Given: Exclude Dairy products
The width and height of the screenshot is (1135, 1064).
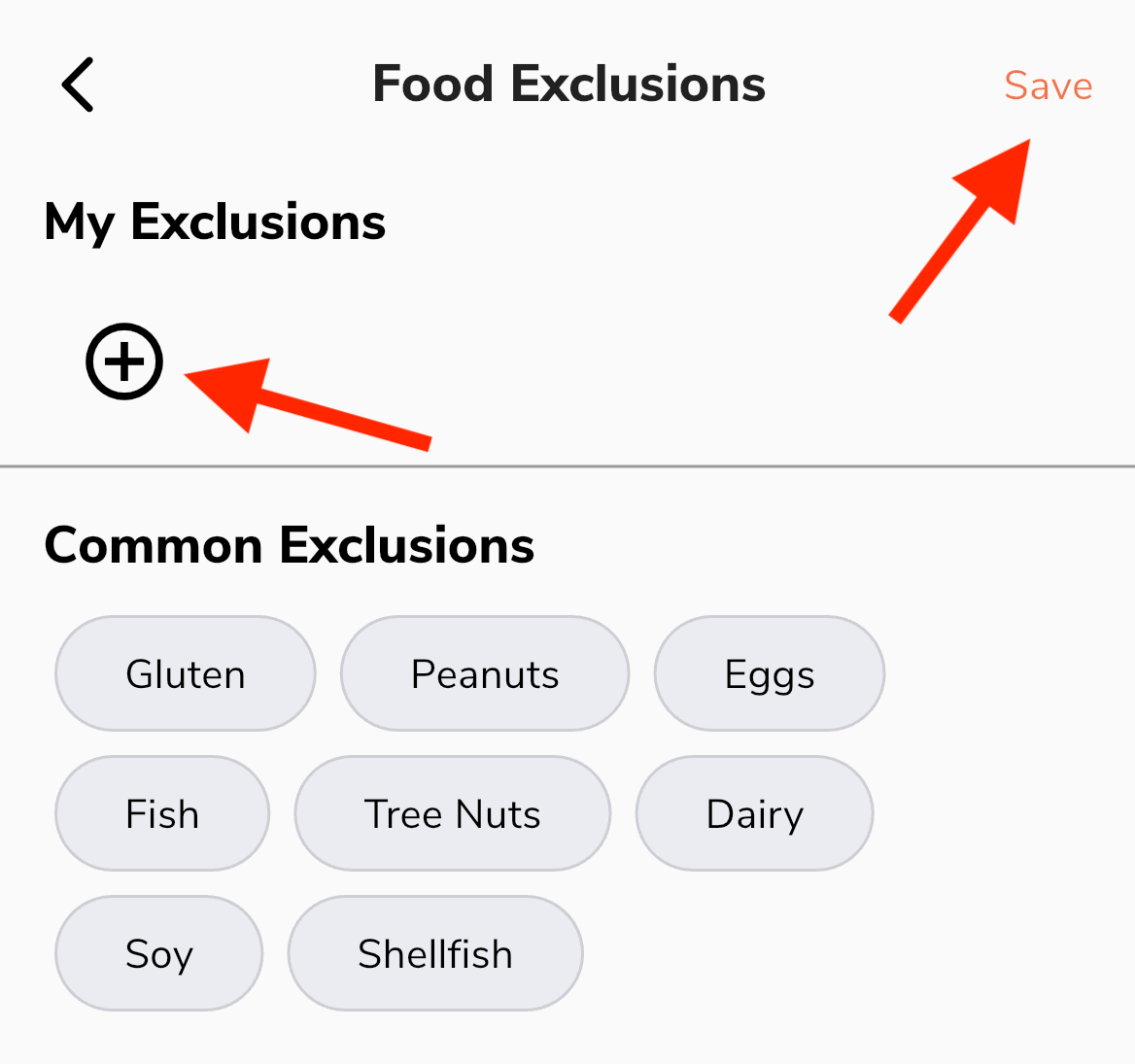Looking at the screenshot, I should coord(754,813).
